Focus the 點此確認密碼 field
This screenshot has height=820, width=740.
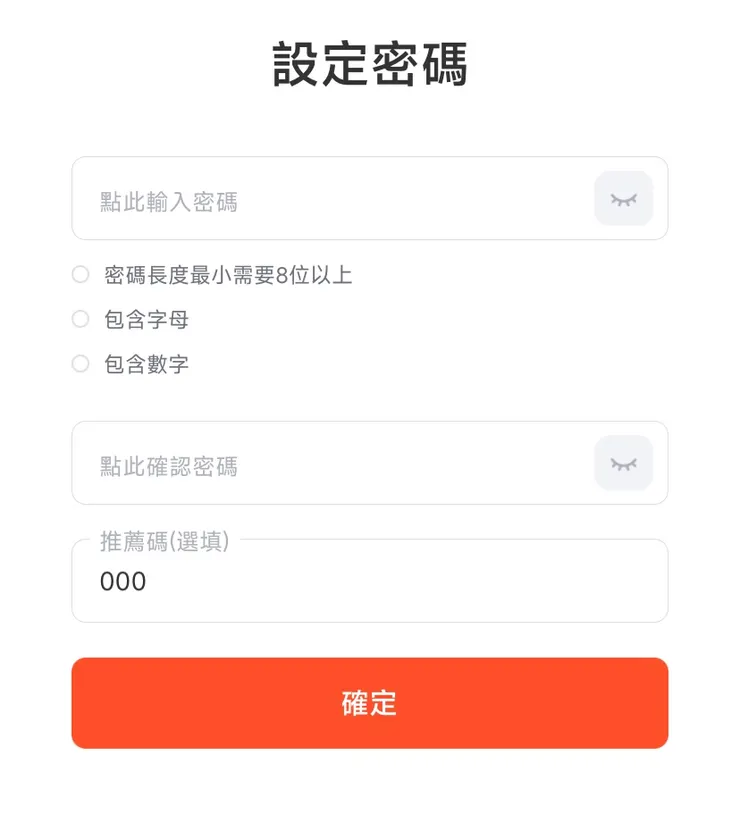click(x=300, y=462)
